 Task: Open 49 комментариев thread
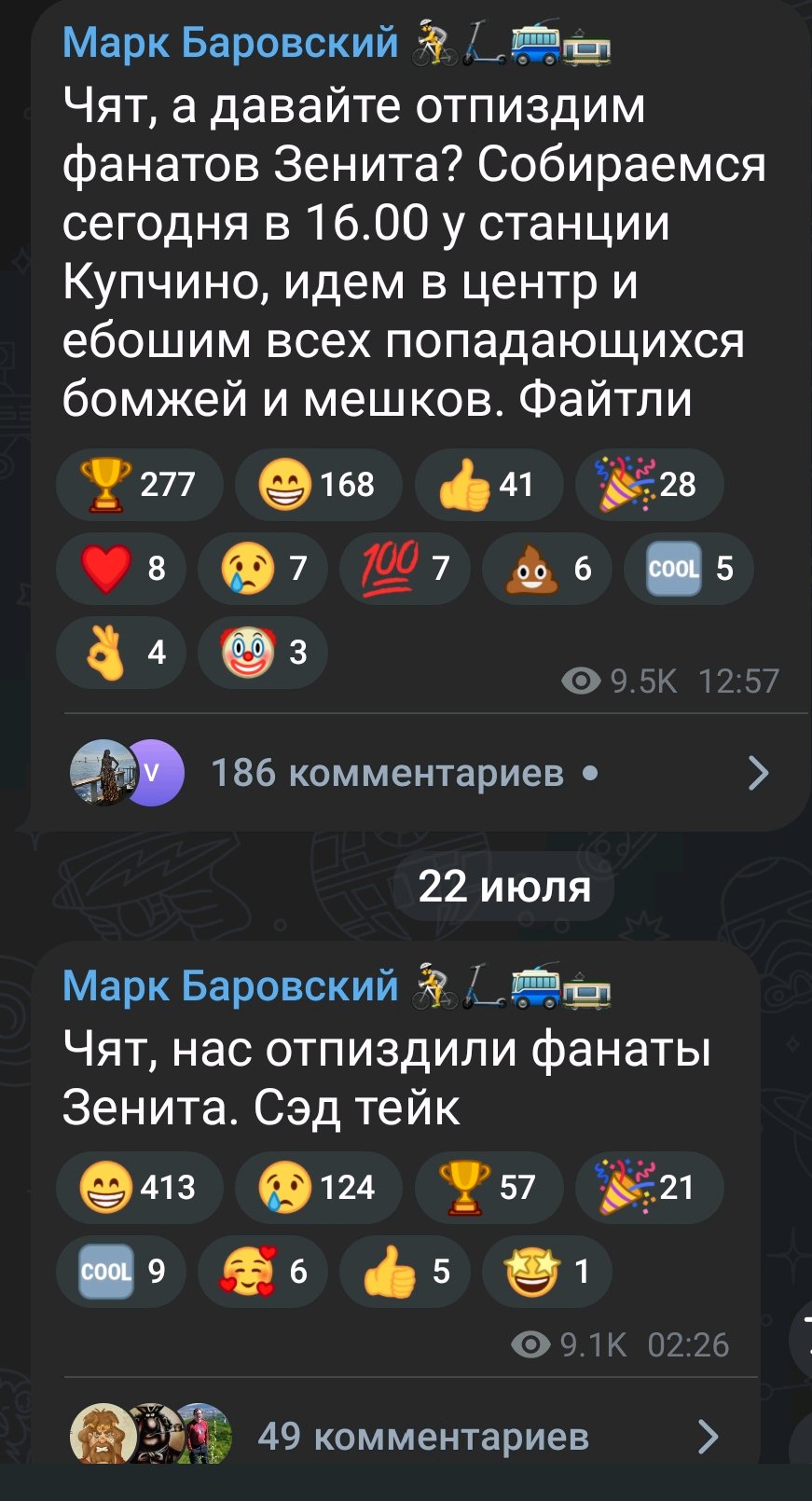click(420, 1437)
